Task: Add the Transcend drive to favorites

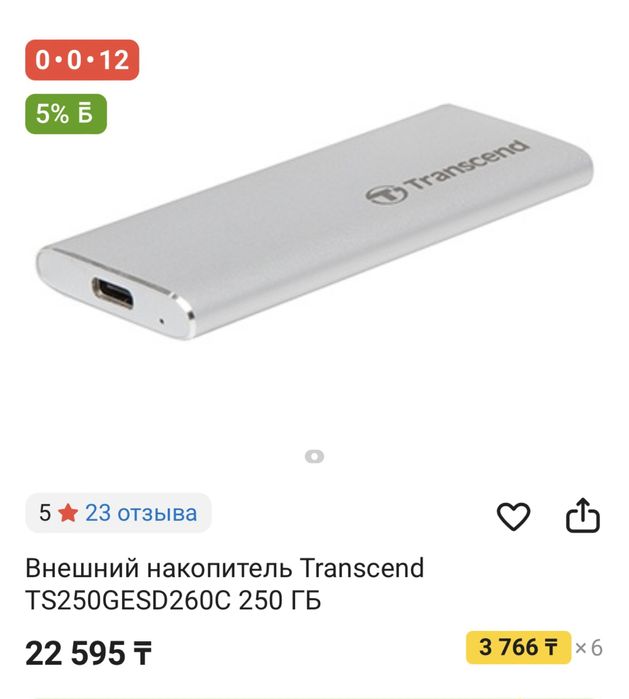Action: coord(513,516)
